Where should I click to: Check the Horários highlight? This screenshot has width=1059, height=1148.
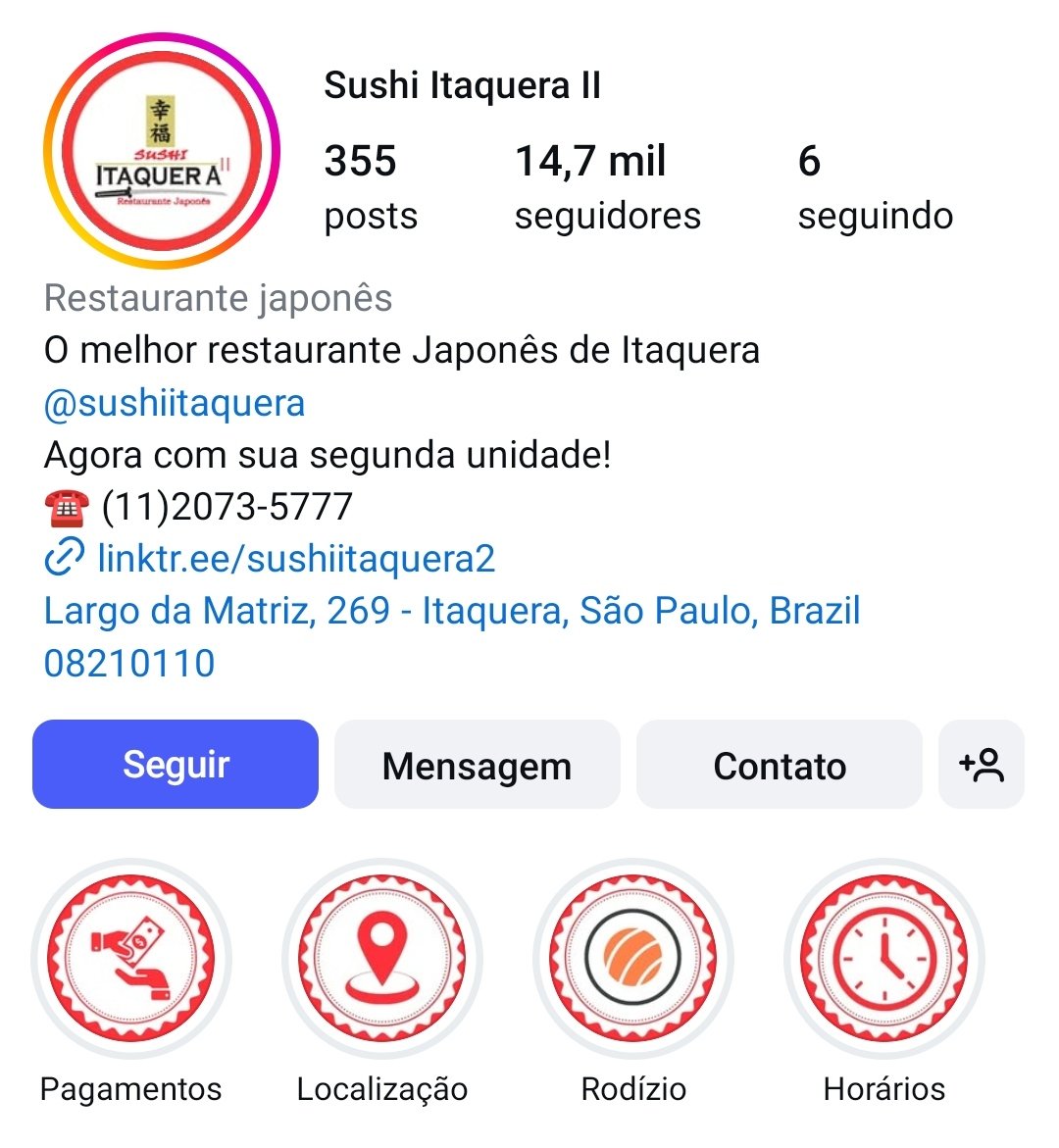[x=884, y=958]
